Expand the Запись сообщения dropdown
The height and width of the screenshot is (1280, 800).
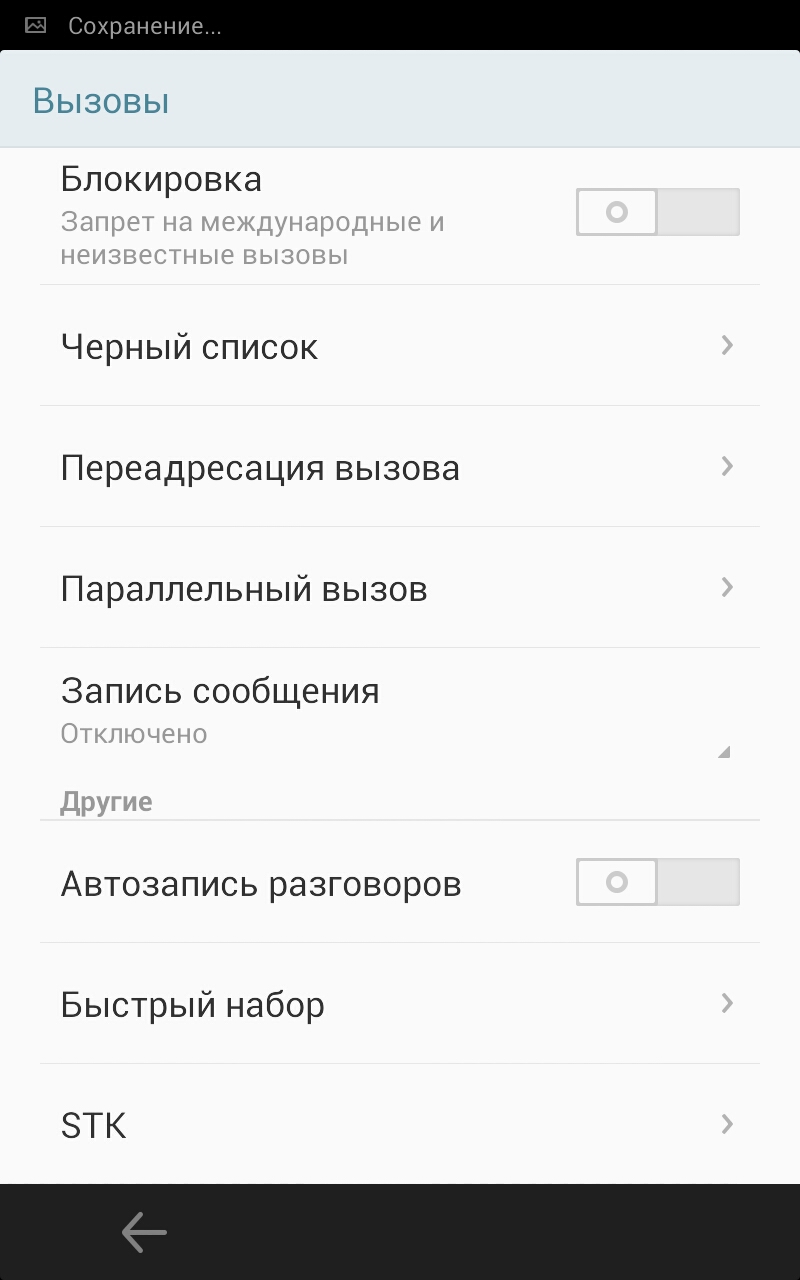400,710
